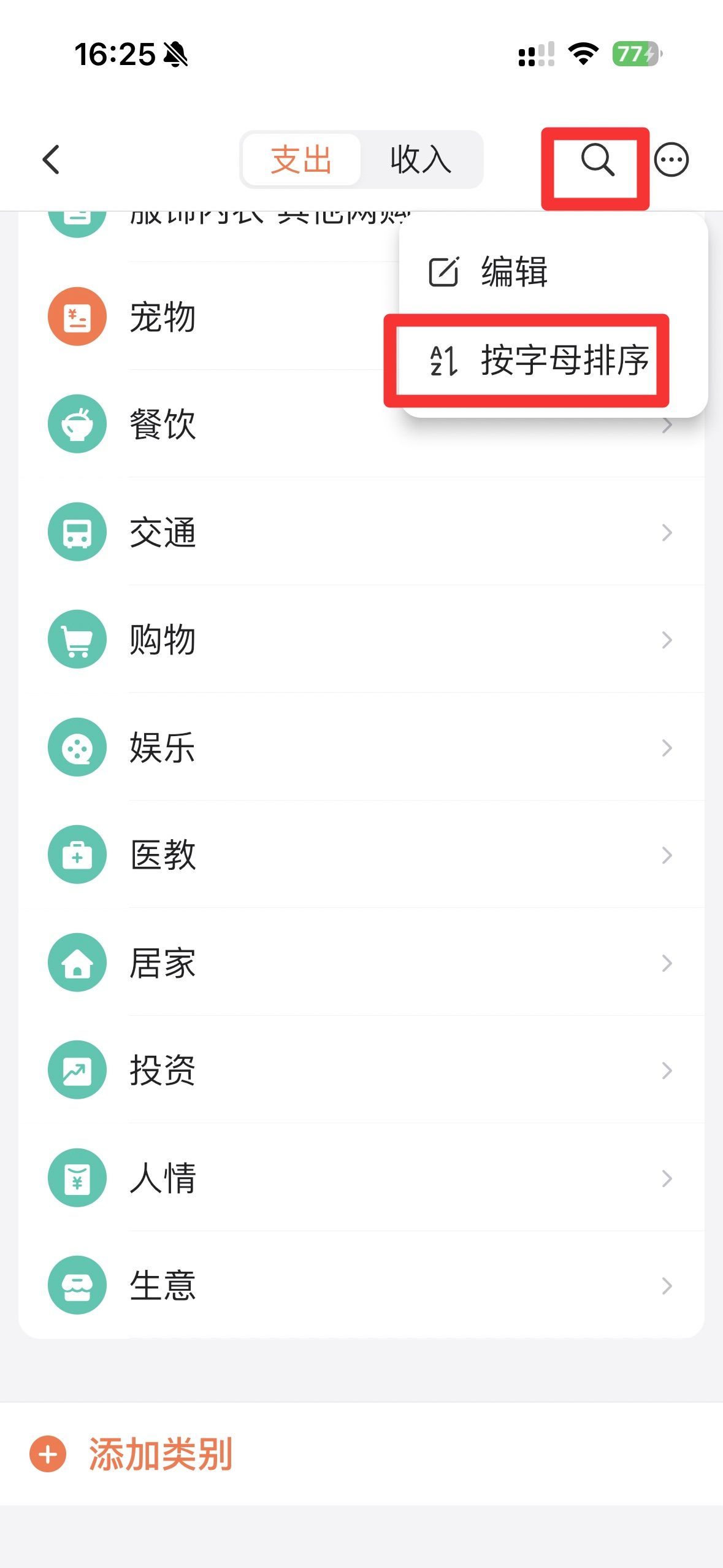Screen dimensions: 723x1568
Task: Go back using the top-left arrow
Action: (52, 160)
